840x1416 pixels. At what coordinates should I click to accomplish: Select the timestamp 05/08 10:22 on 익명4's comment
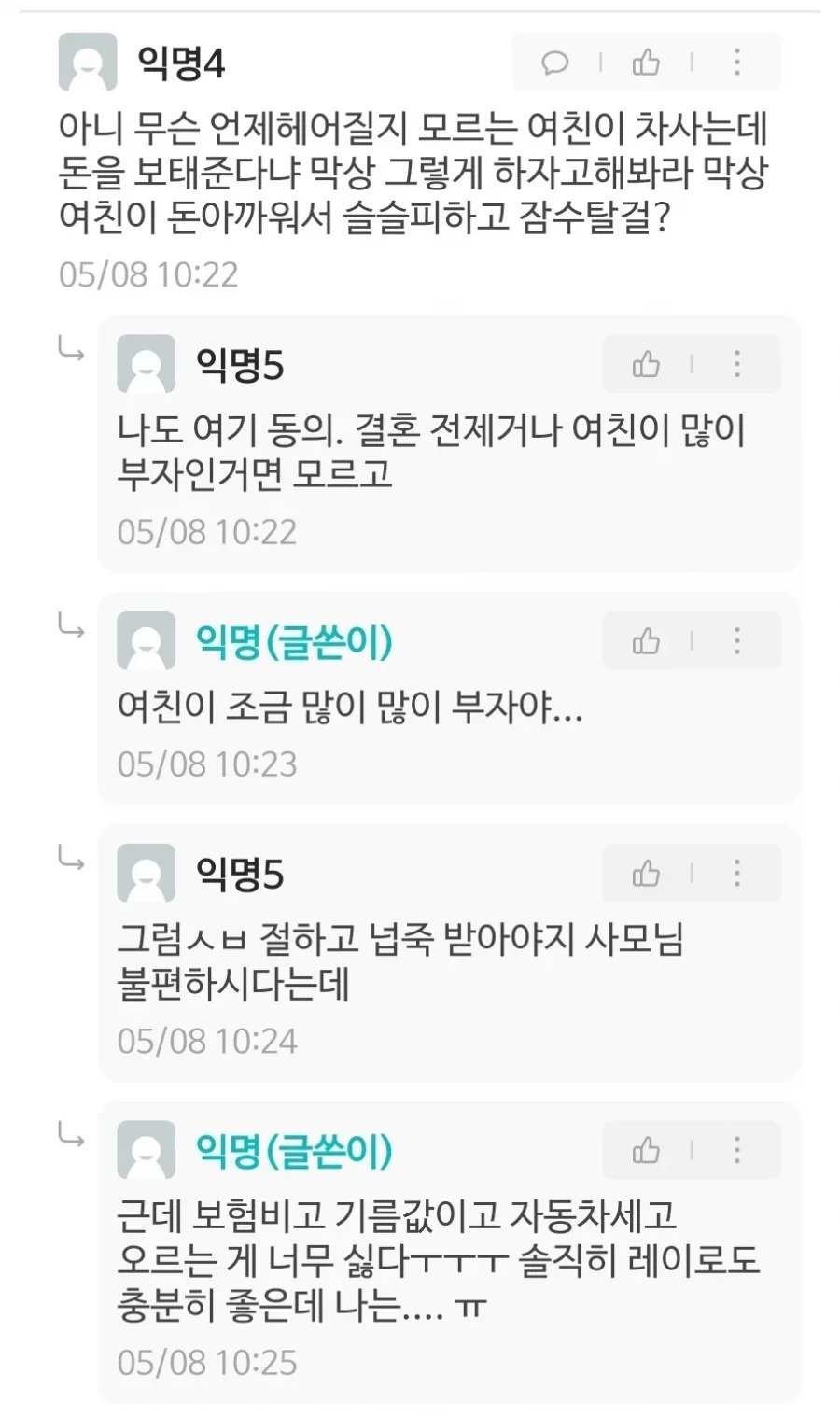(x=149, y=274)
